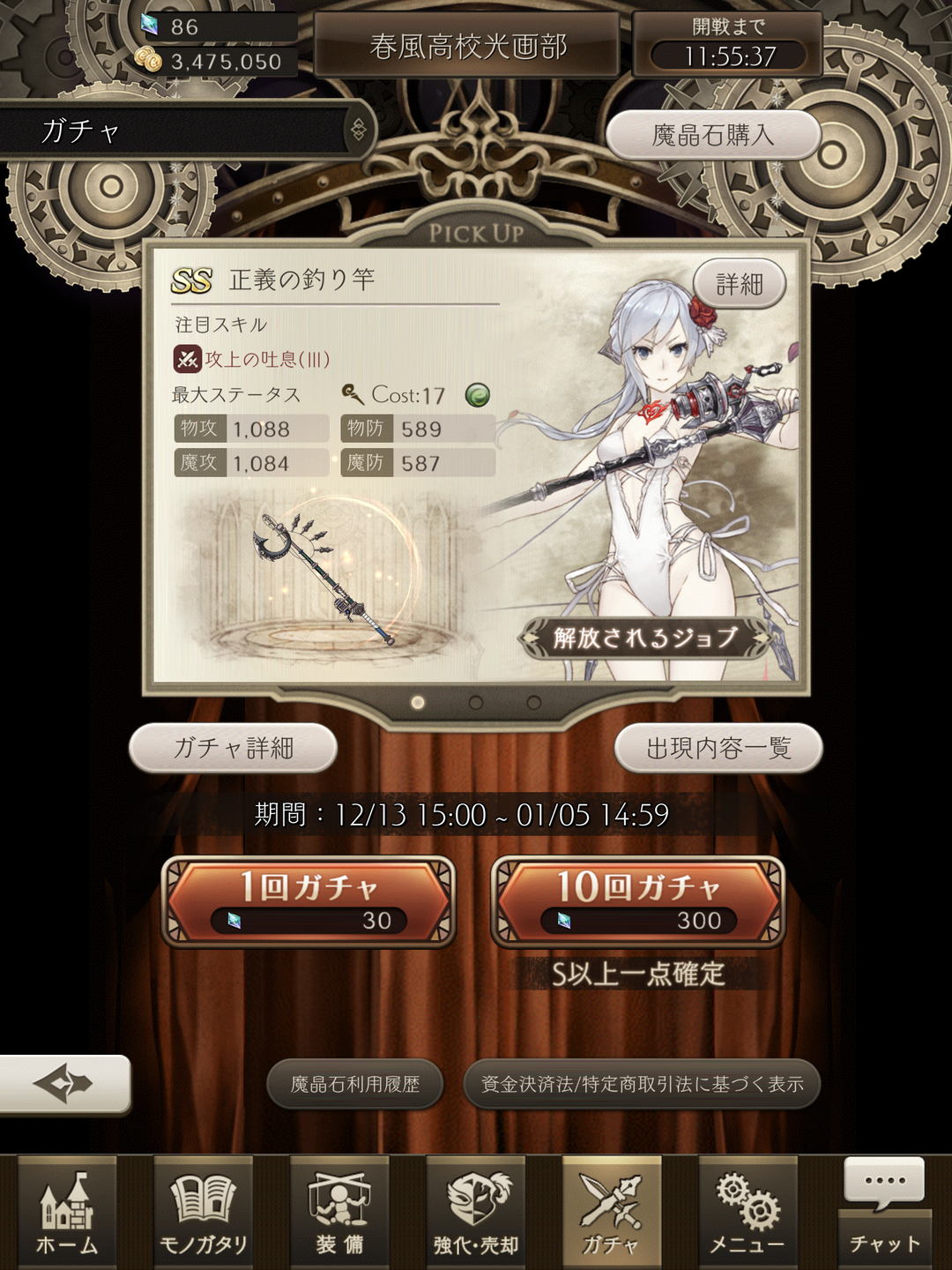
Task: Pull 1回ガチャ for 30 crystals
Action: (309, 901)
